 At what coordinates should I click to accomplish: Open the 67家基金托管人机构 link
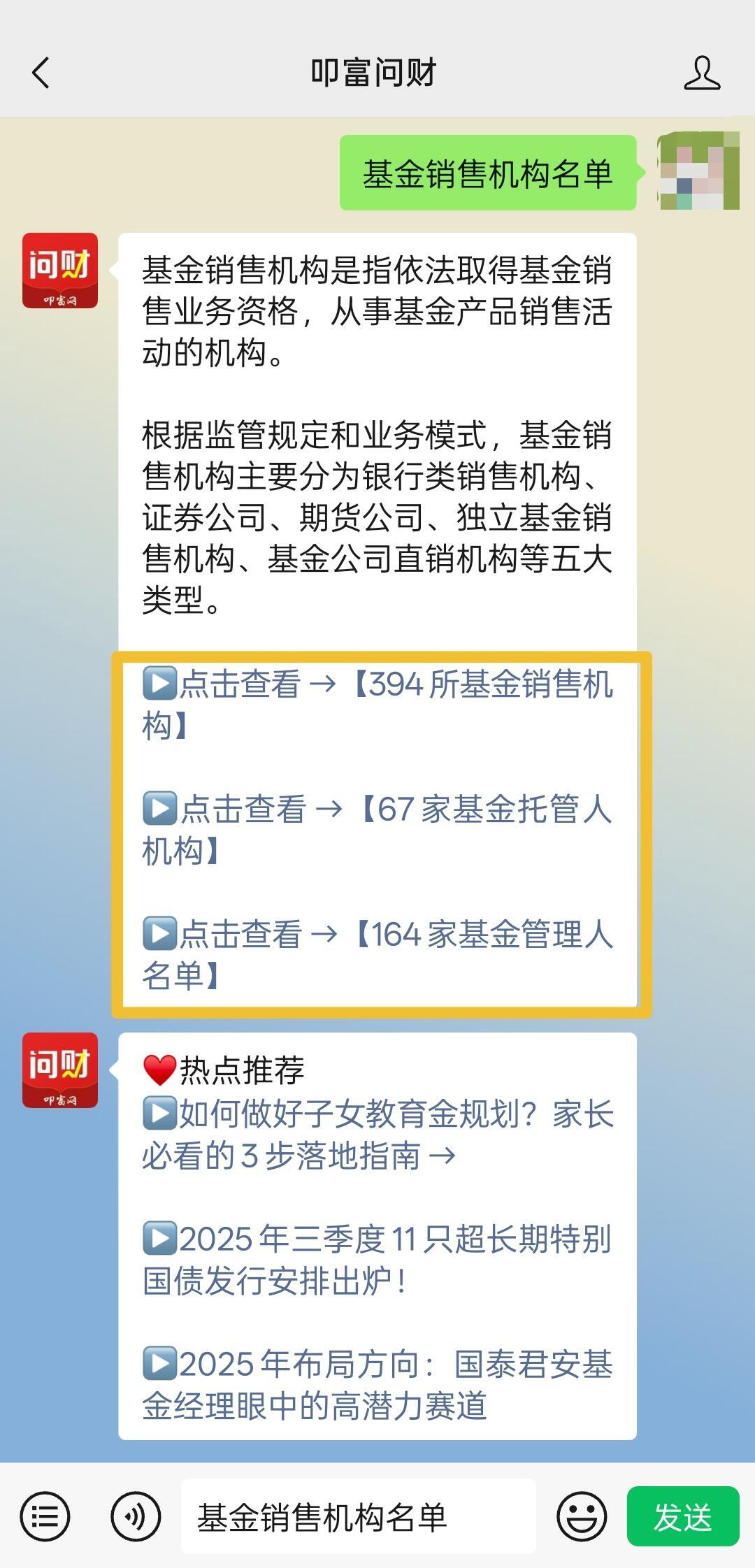(x=377, y=829)
